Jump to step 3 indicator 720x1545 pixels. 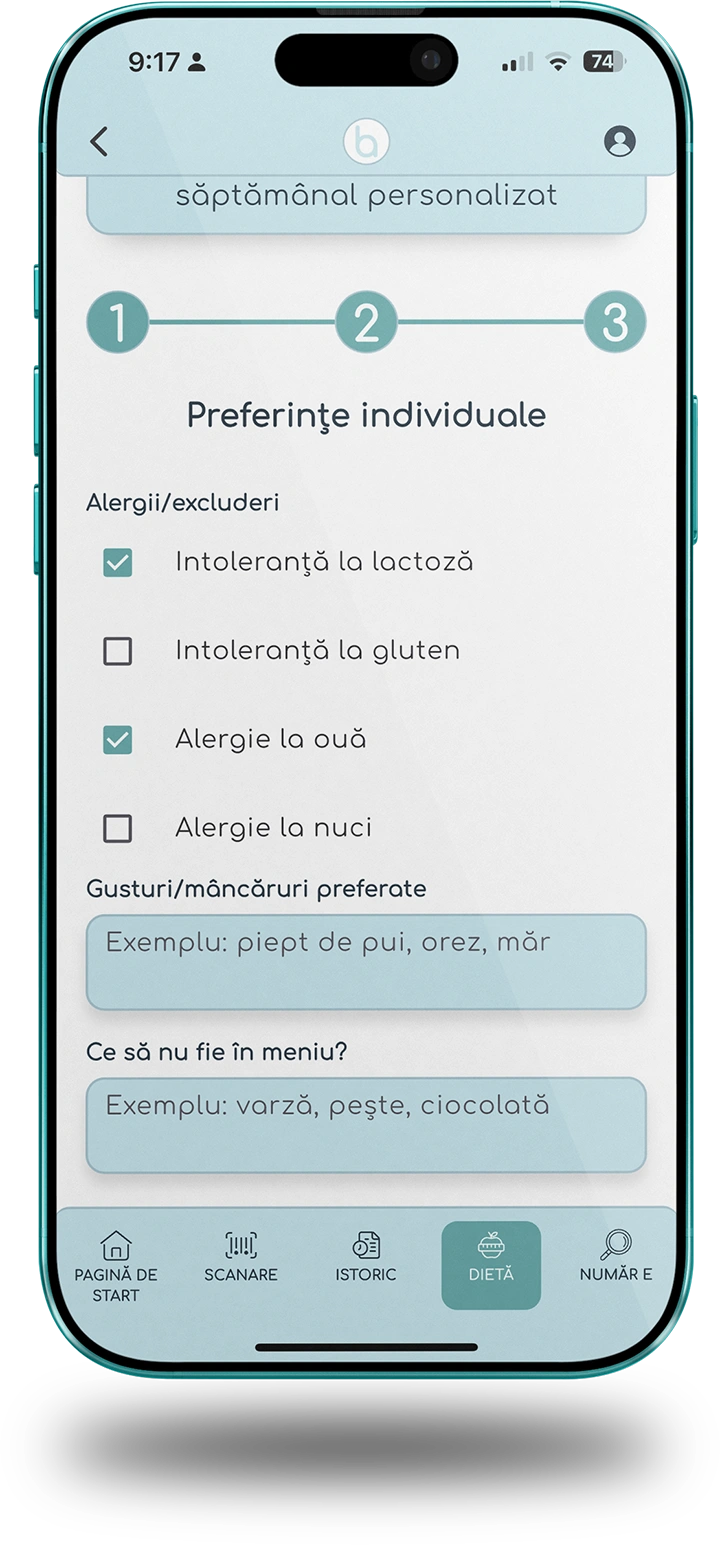615,324
